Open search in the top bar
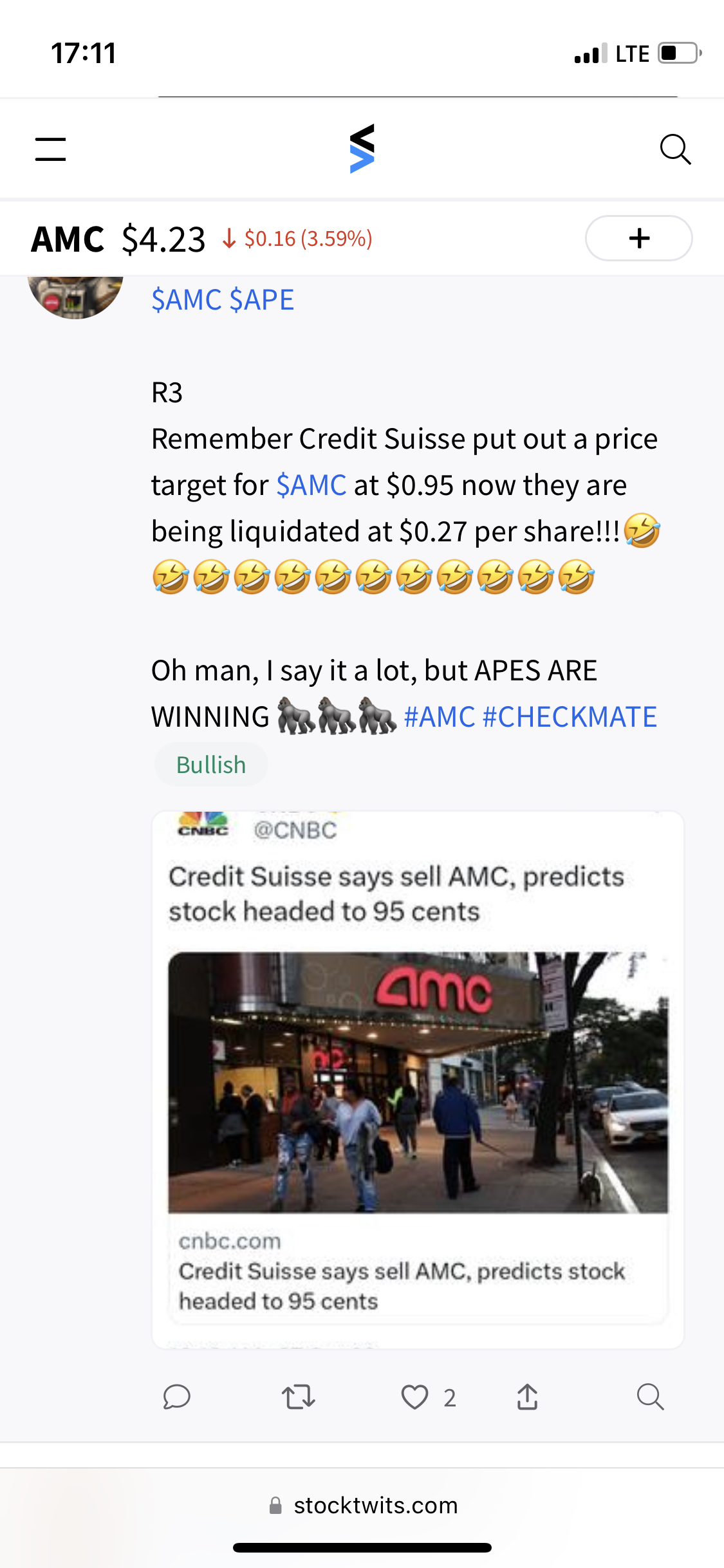The height and width of the screenshot is (1568, 724). click(x=675, y=149)
